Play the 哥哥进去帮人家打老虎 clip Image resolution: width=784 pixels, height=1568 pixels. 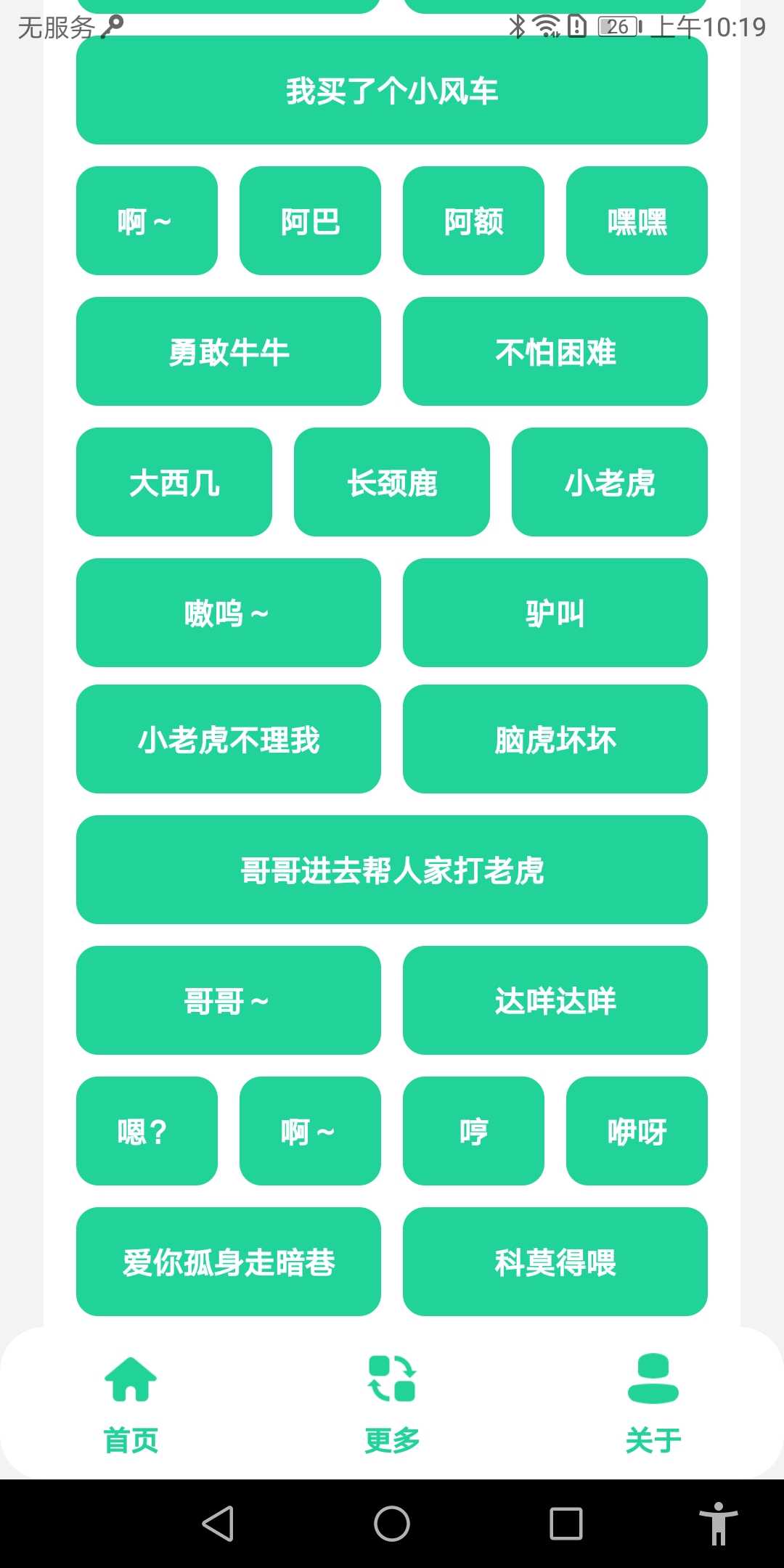391,870
